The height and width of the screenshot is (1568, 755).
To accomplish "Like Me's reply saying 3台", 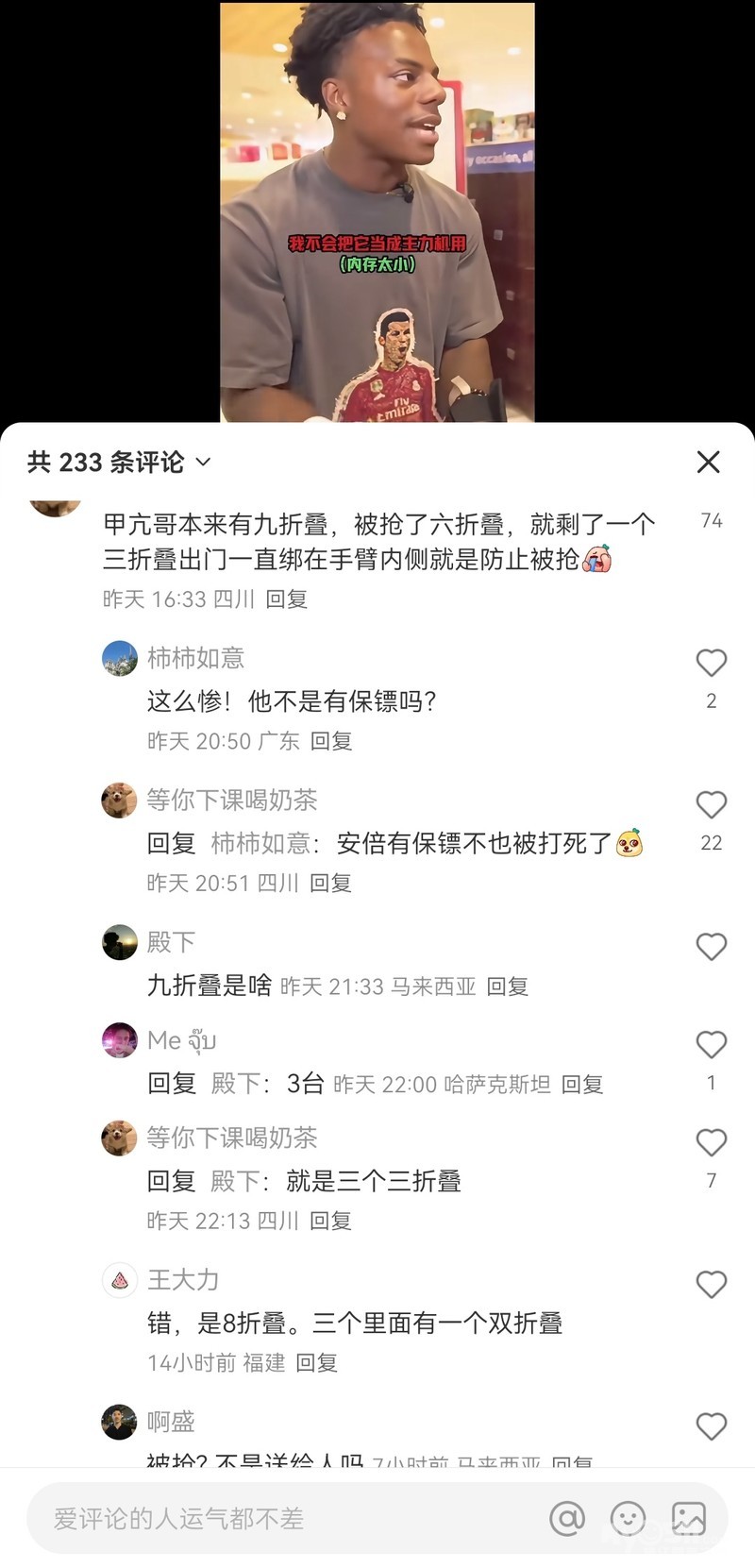I will click(711, 1045).
